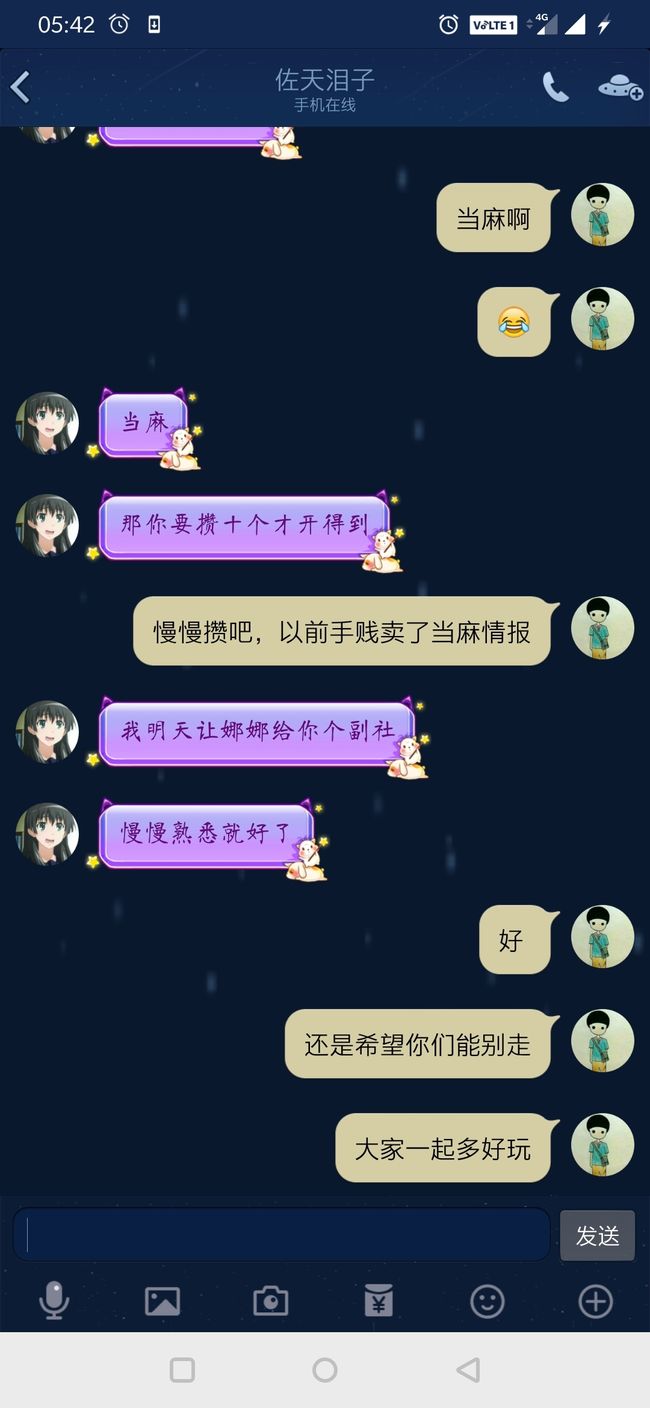Tap the 发送 send button
Viewport: 650px width, 1408px height.
597,1235
